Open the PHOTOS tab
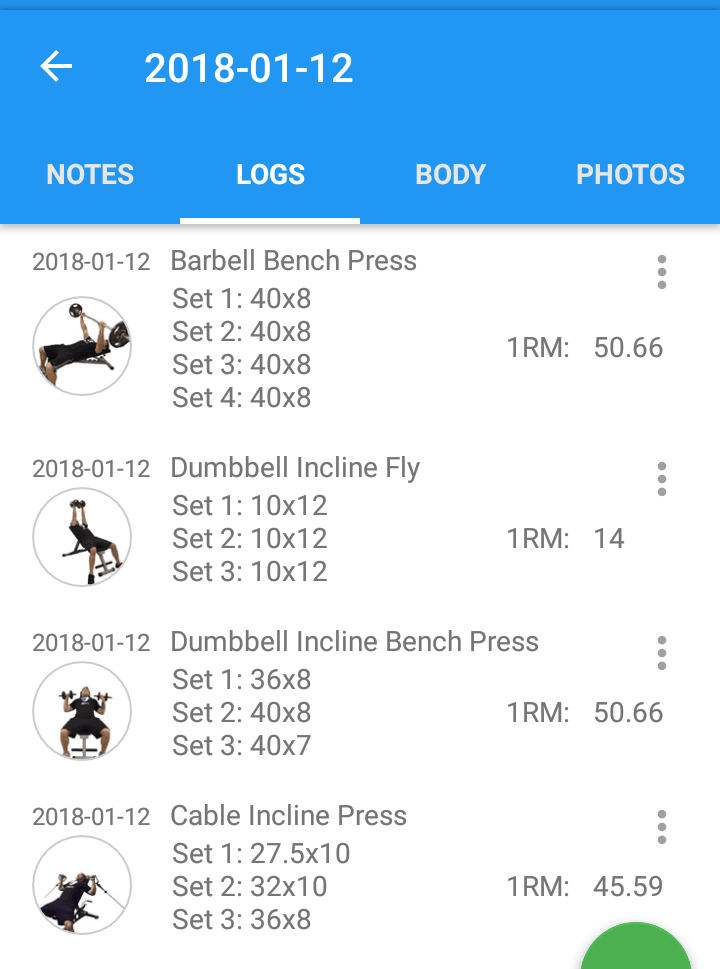The image size is (720, 969). click(x=630, y=174)
